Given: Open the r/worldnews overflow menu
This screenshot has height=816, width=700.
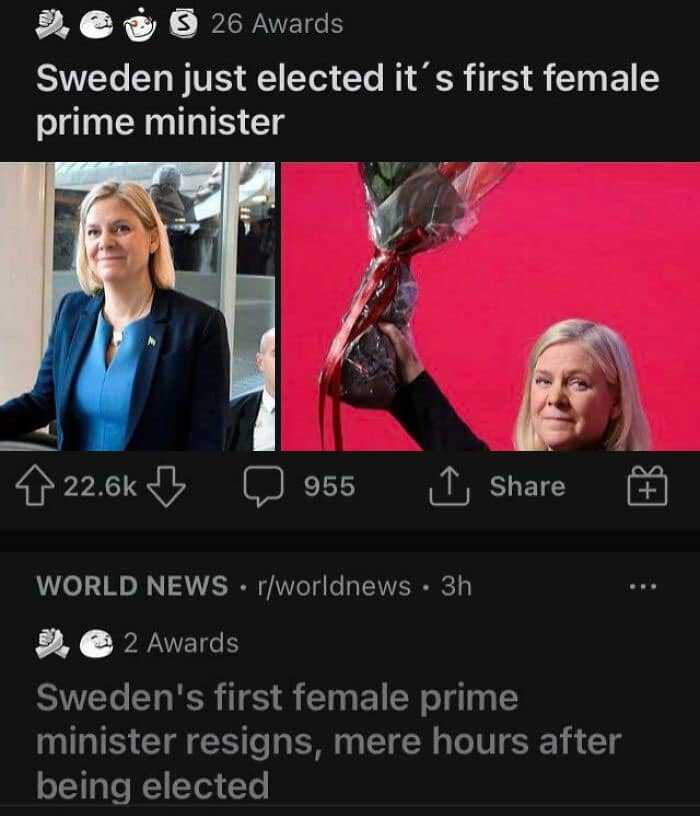Looking at the screenshot, I should point(643,586).
